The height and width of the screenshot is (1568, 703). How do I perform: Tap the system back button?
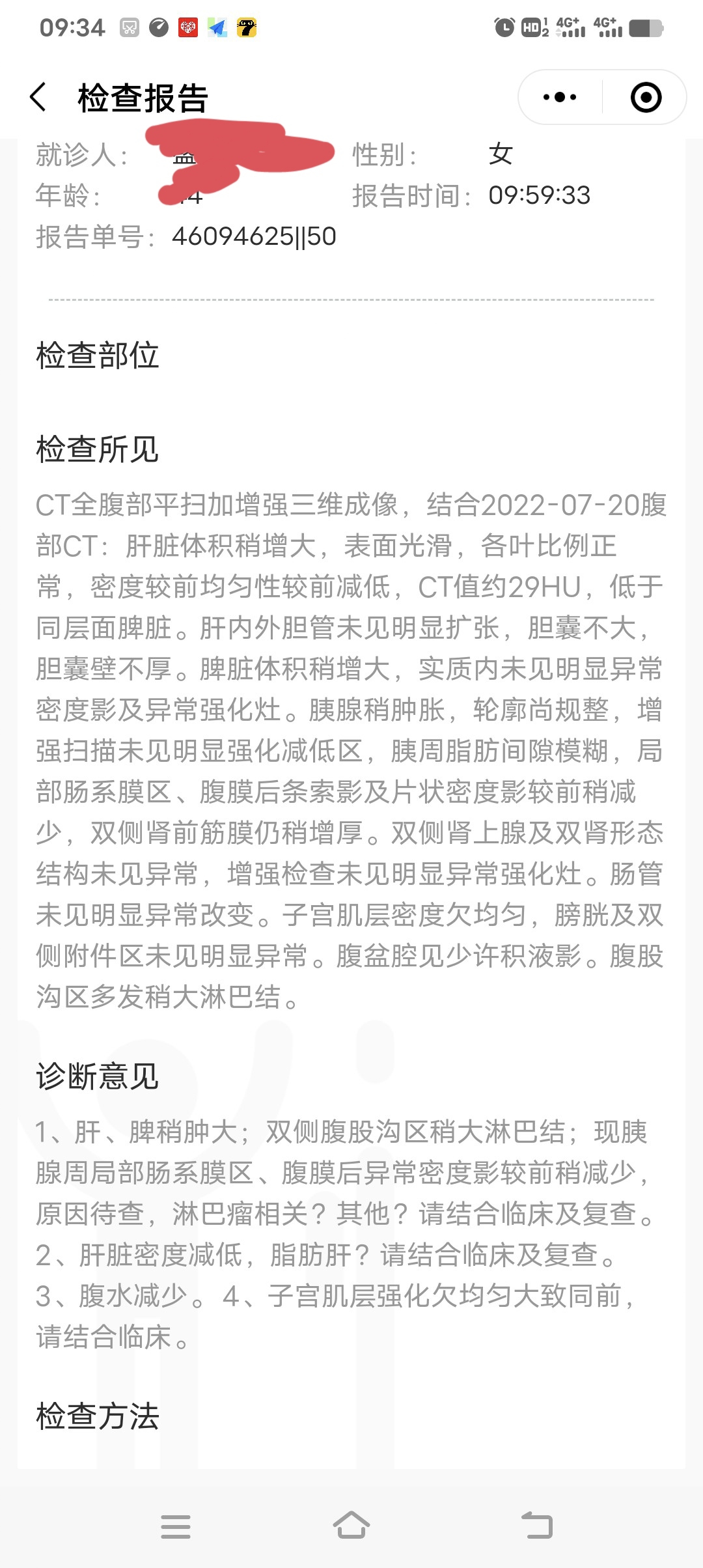point(537,1525)
